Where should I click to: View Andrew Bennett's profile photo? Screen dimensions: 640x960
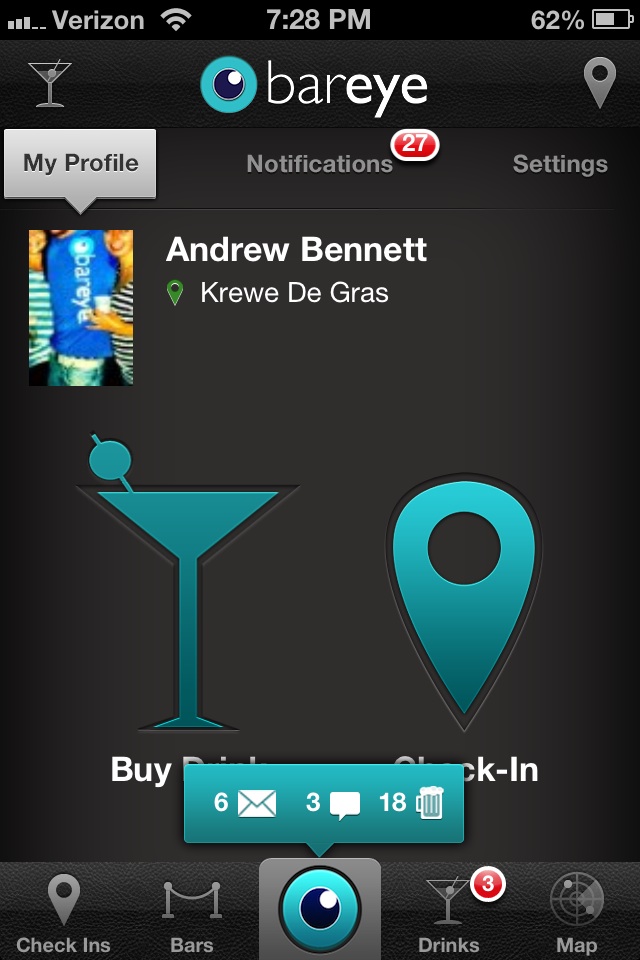(81, 308)
